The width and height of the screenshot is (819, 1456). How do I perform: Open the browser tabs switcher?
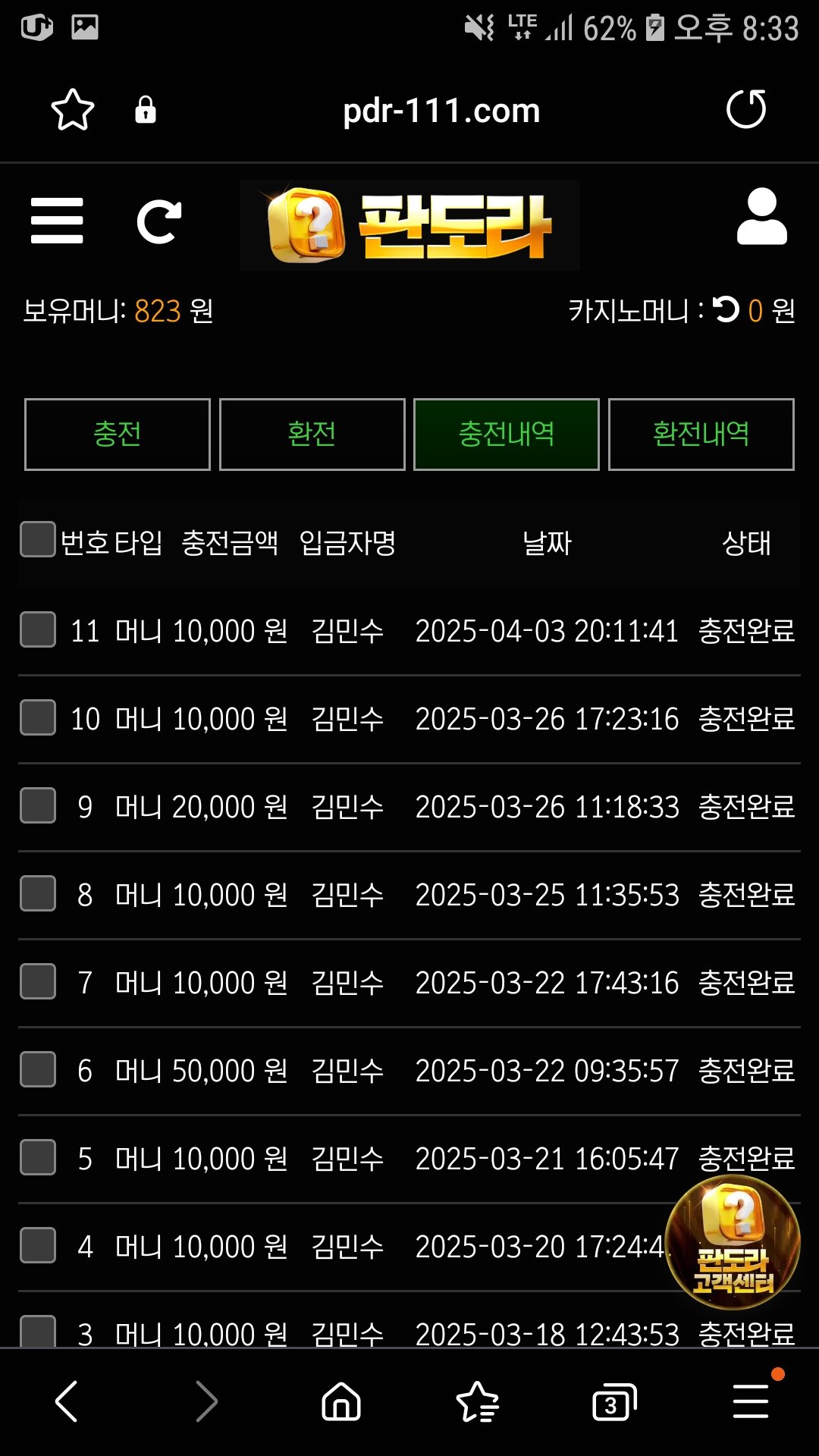[613, 1402]
